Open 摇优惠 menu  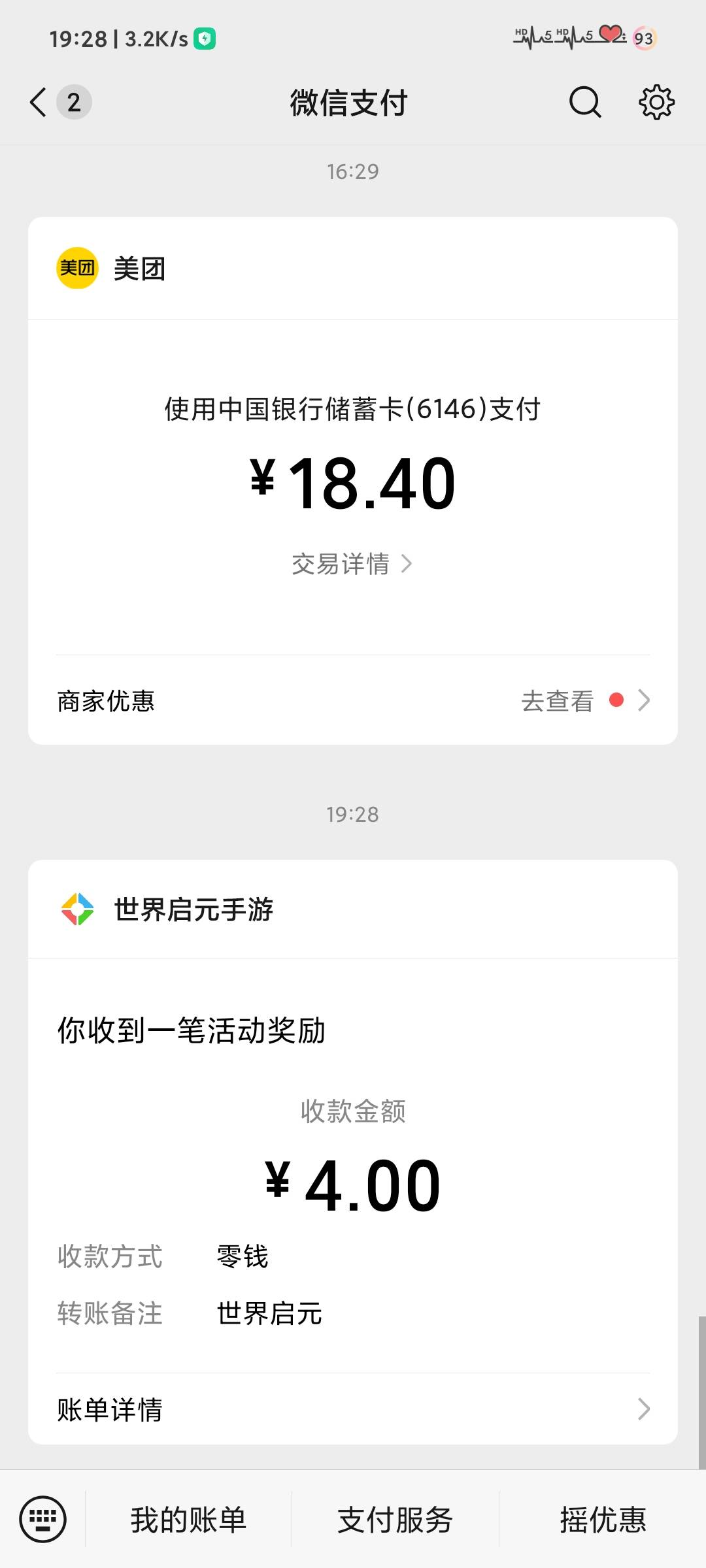pos(603,1520)
